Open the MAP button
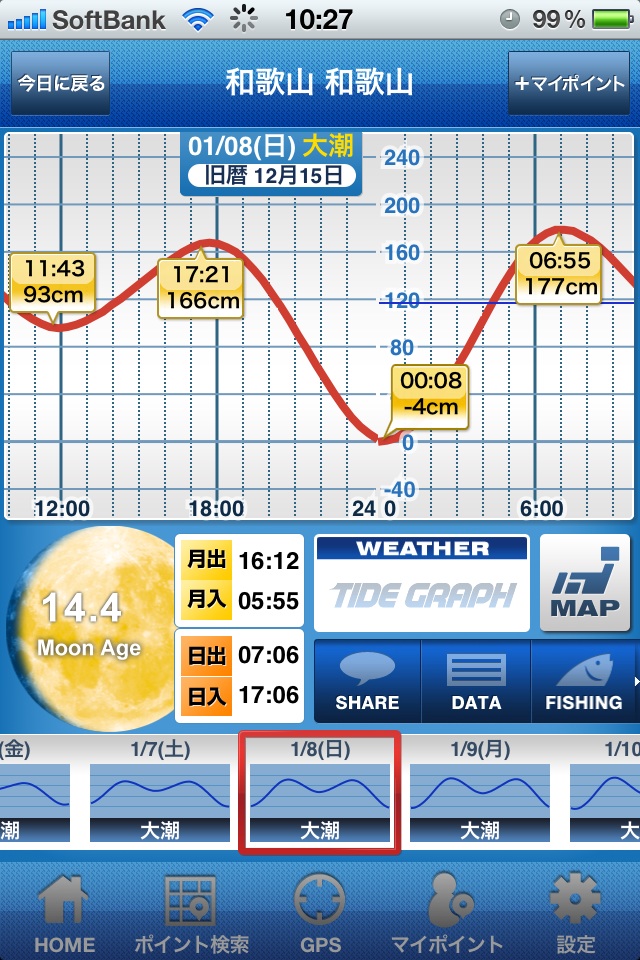Screen dimensions: 640x960 [x=585, y=583]
